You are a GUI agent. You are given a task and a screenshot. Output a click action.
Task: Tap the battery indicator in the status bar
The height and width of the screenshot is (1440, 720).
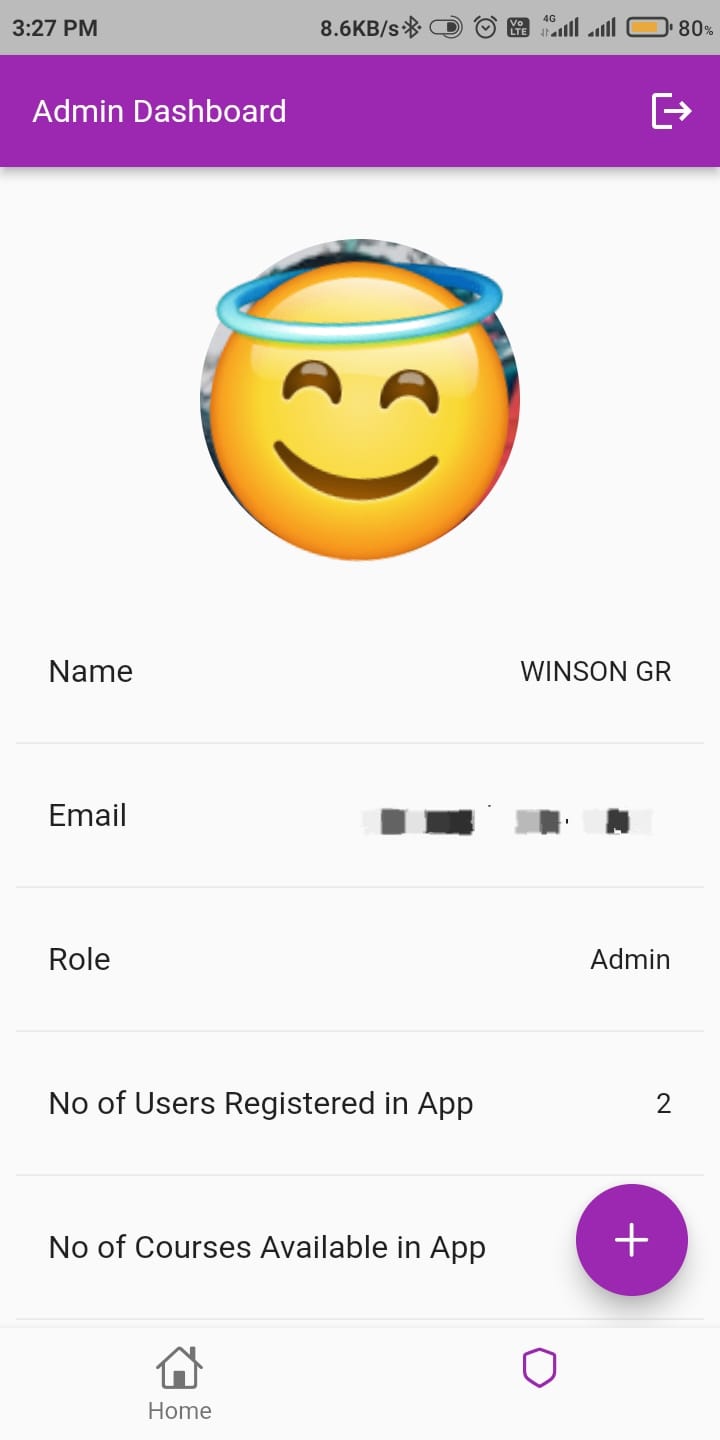coord(648,28)
